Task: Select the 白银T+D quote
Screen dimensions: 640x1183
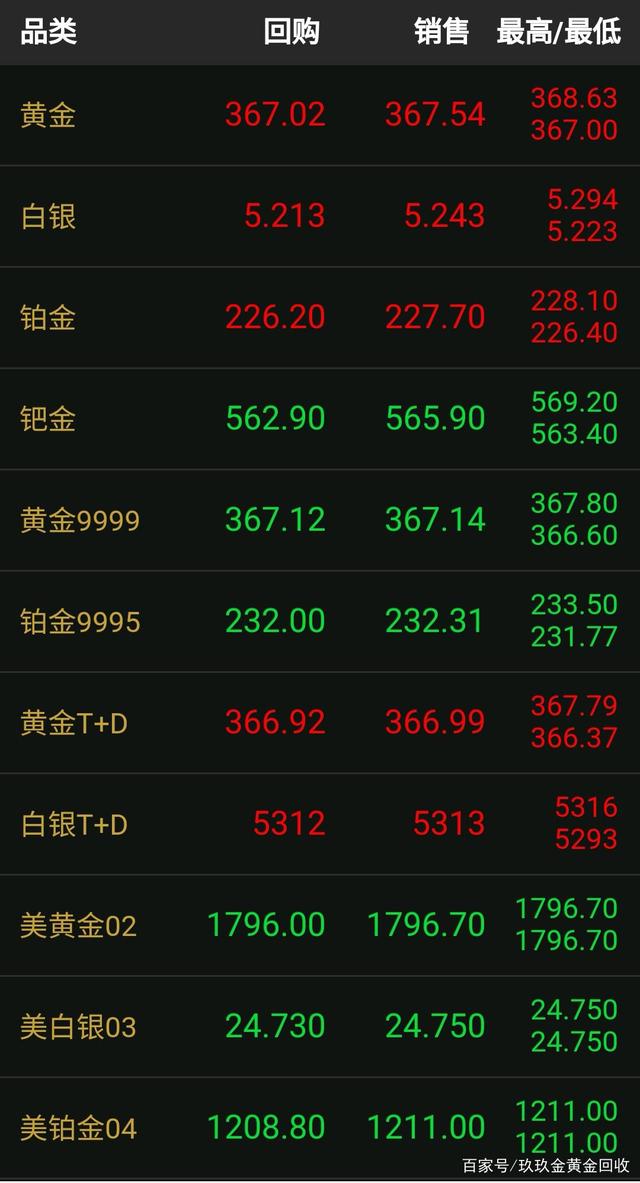Action: coord(74,824)
